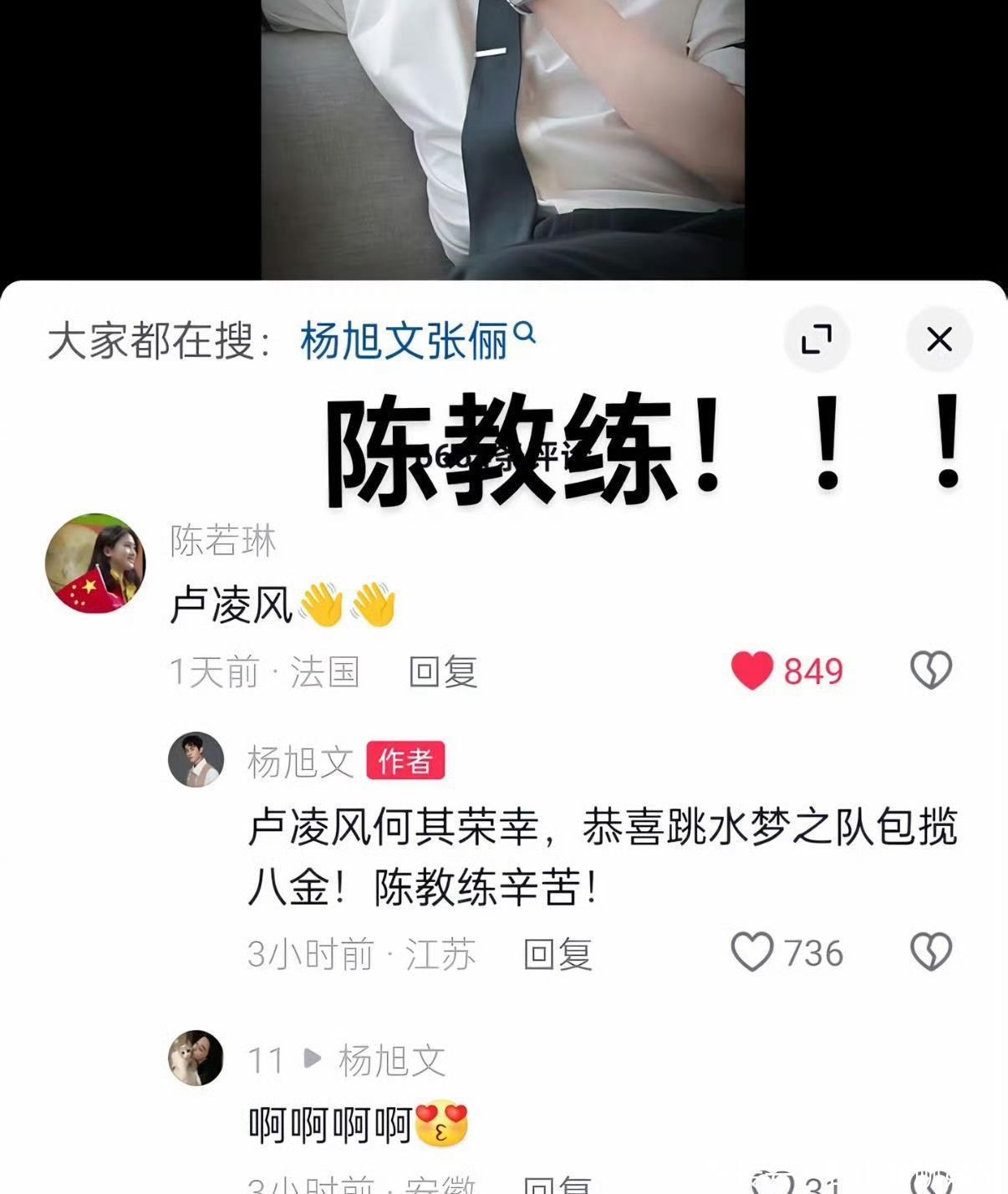Unlike 陈若琳's comment with 849 likes
The width and height of the screenshot is (1008, 1194).
click(x=752, y=671)
